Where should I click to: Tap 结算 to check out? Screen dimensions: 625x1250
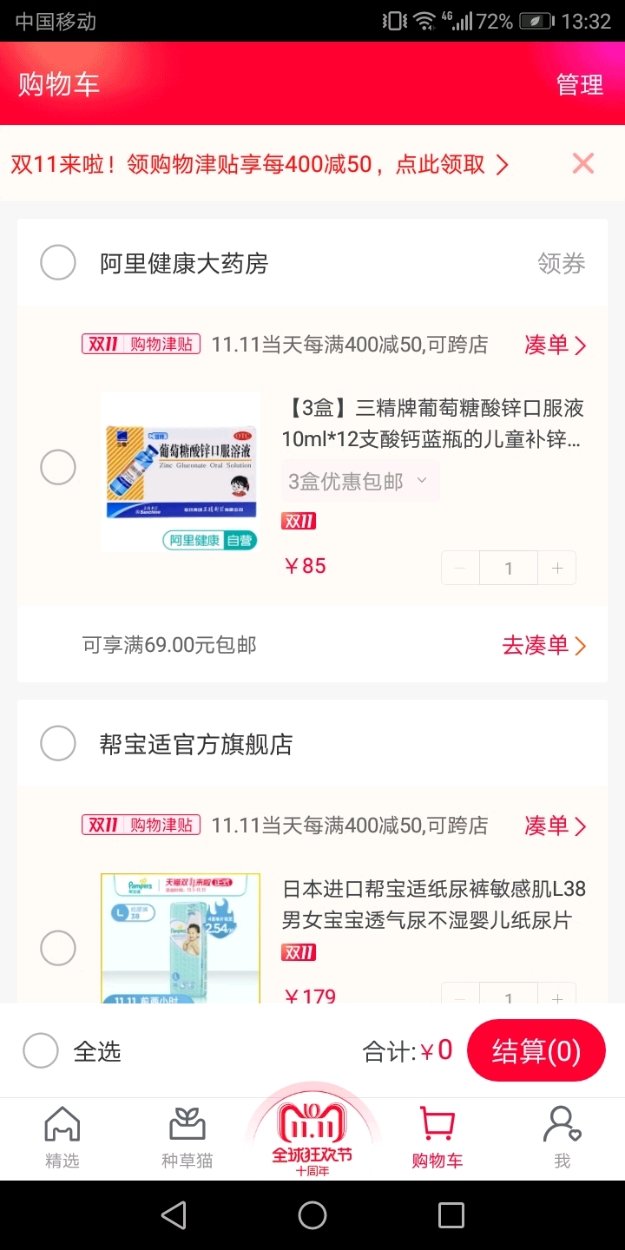pyautogui.click(x=536, y=1051)
